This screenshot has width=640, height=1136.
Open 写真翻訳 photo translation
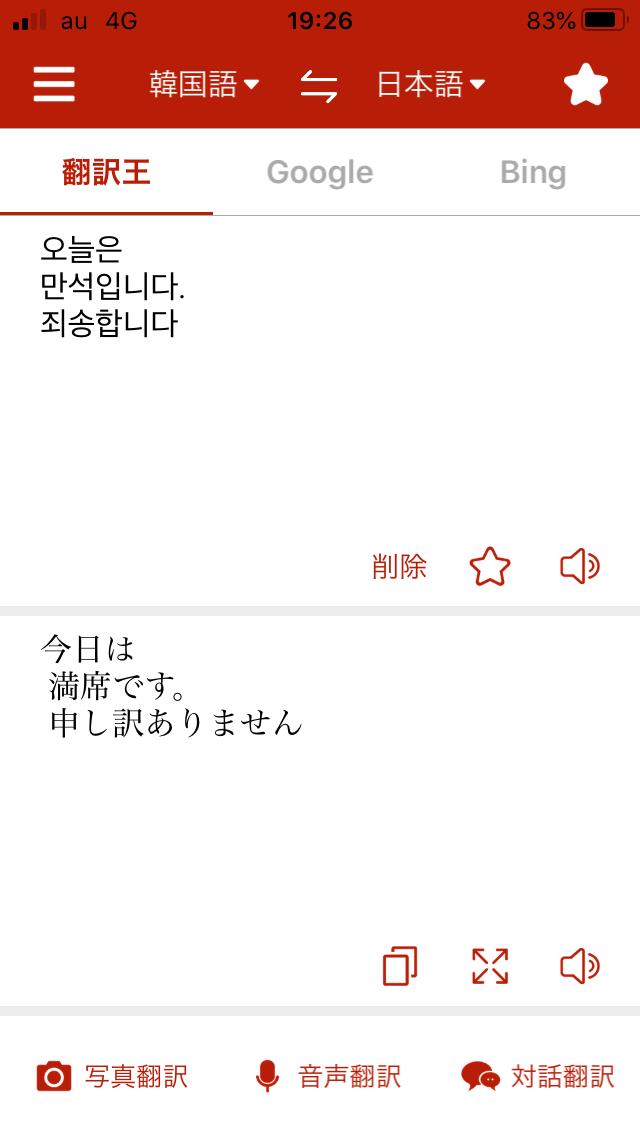coord(112,1077)
